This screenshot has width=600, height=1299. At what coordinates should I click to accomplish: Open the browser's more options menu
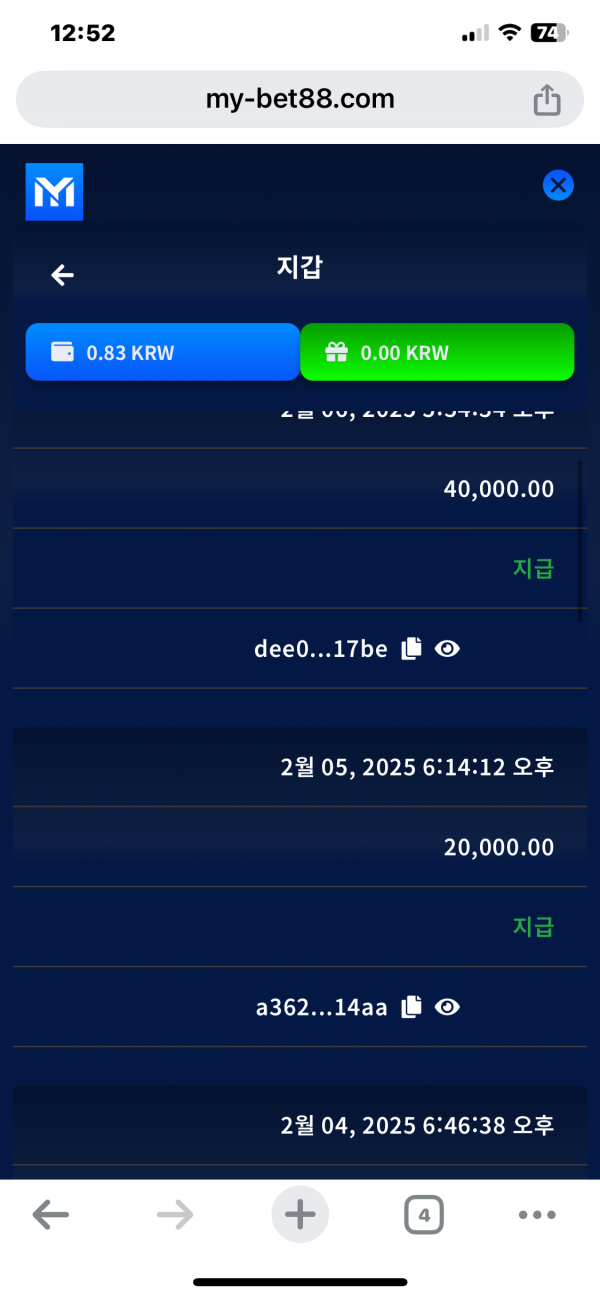pyautogui.click(x=537, y=1215)
